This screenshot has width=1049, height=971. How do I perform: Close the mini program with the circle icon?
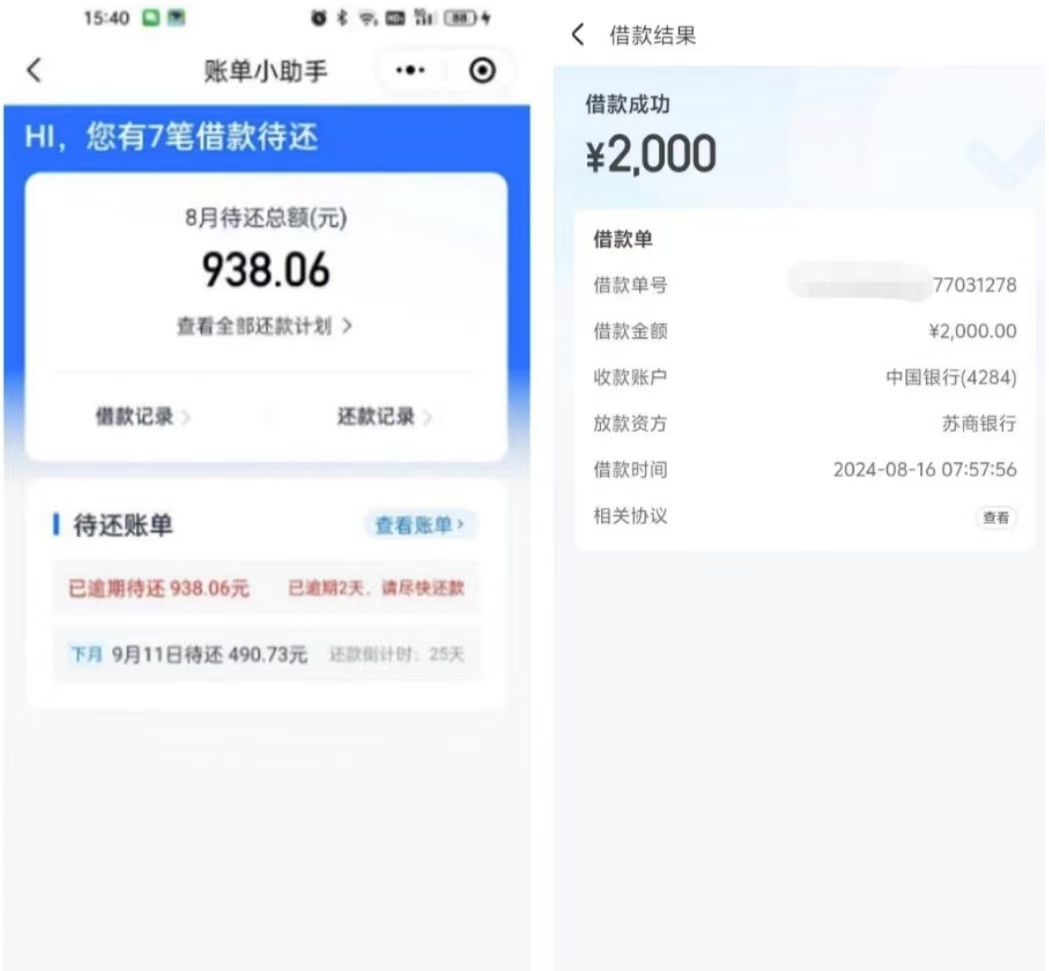(483, 71)
